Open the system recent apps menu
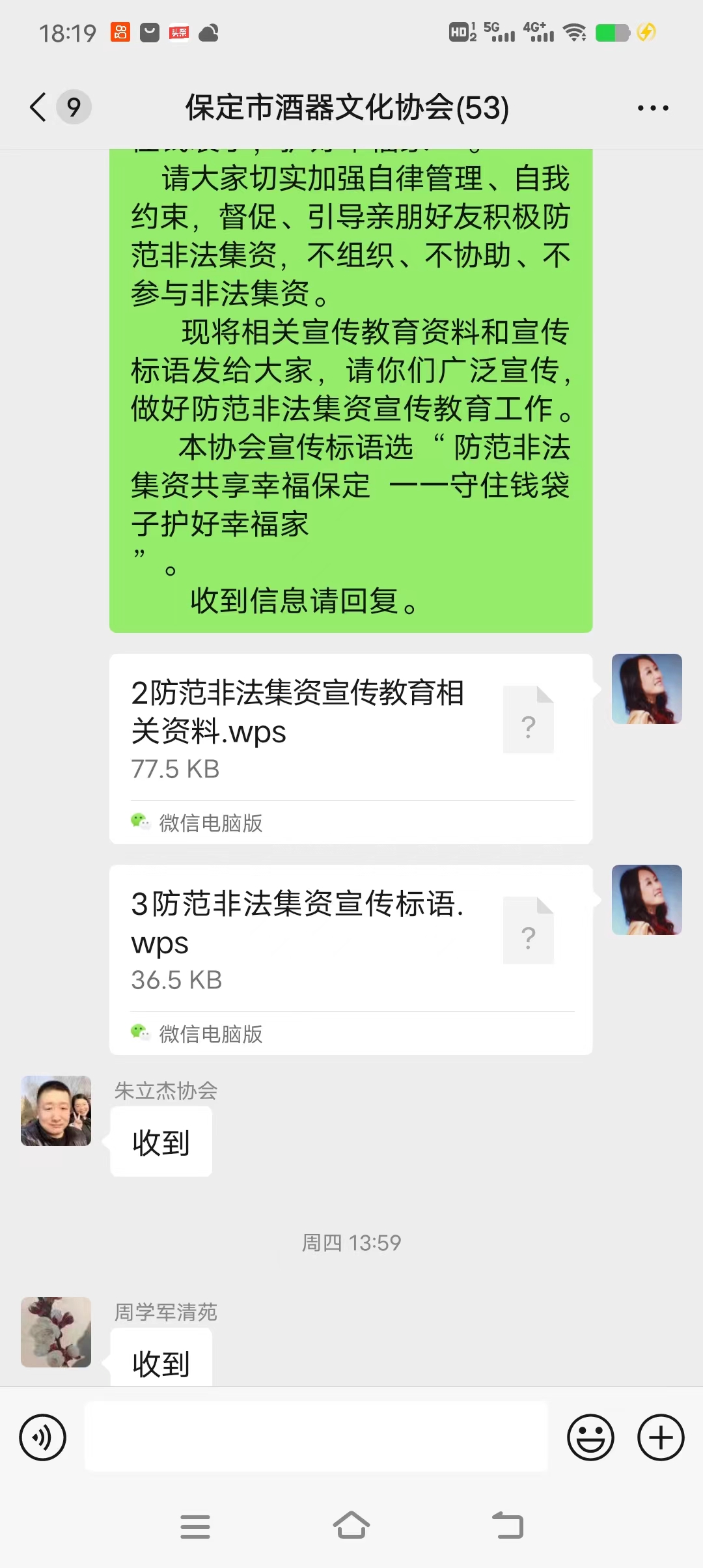The width and height of the screenshot is (703, 1568). 195,1526
